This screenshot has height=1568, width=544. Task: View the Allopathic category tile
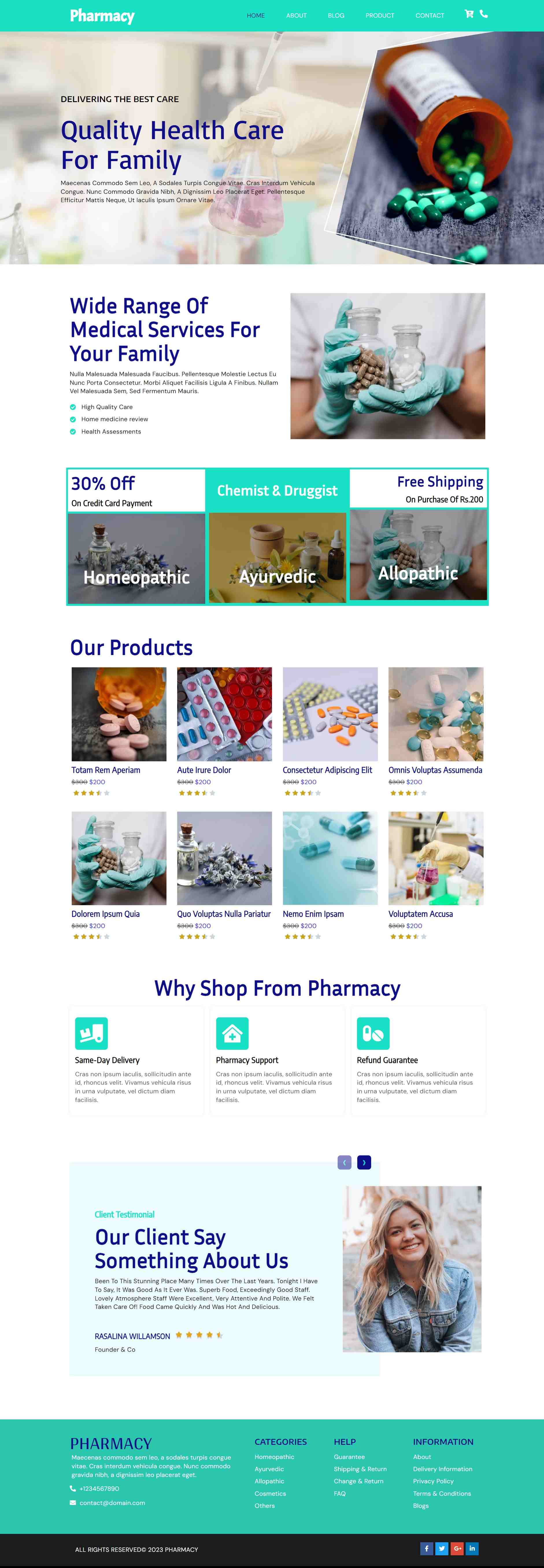(418, 554)
